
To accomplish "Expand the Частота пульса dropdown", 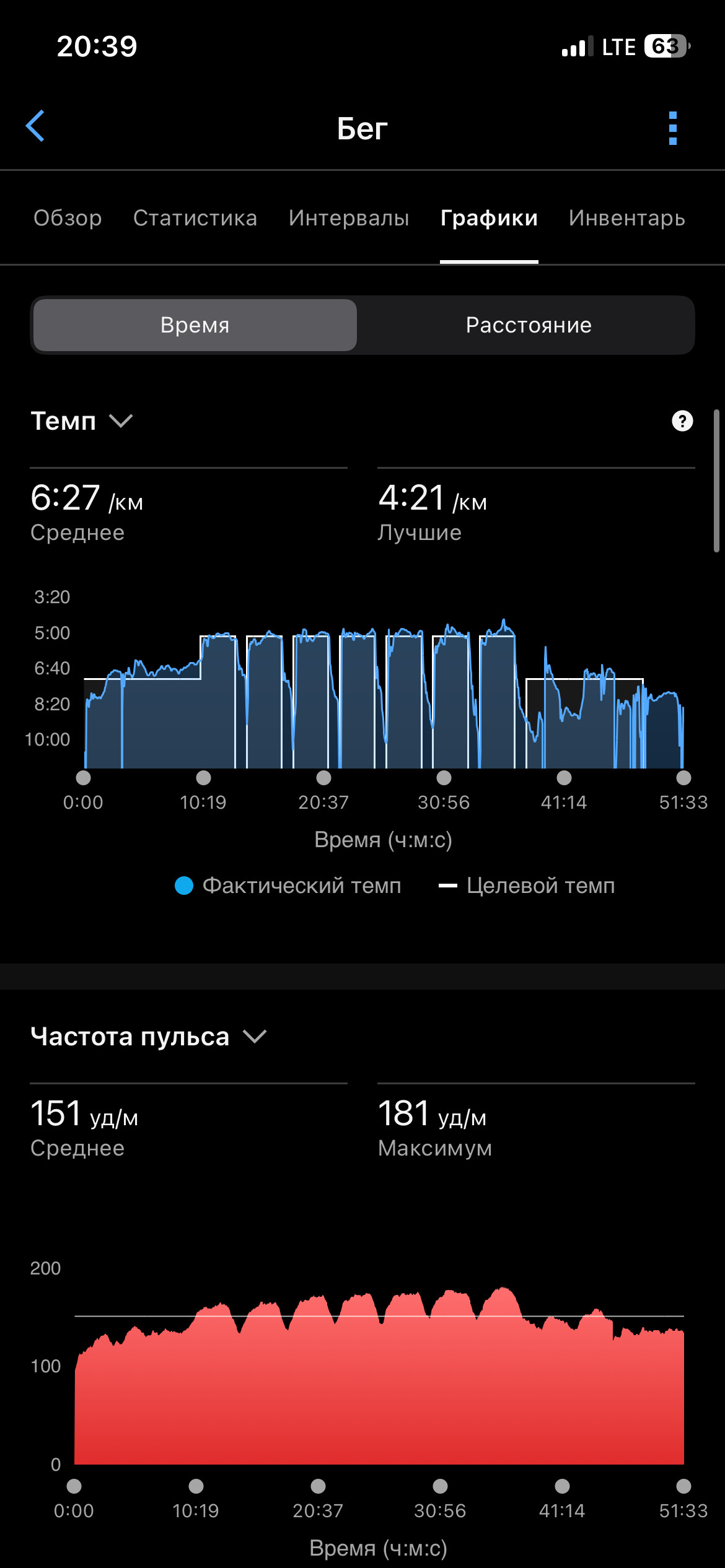I will (149, 1037).
